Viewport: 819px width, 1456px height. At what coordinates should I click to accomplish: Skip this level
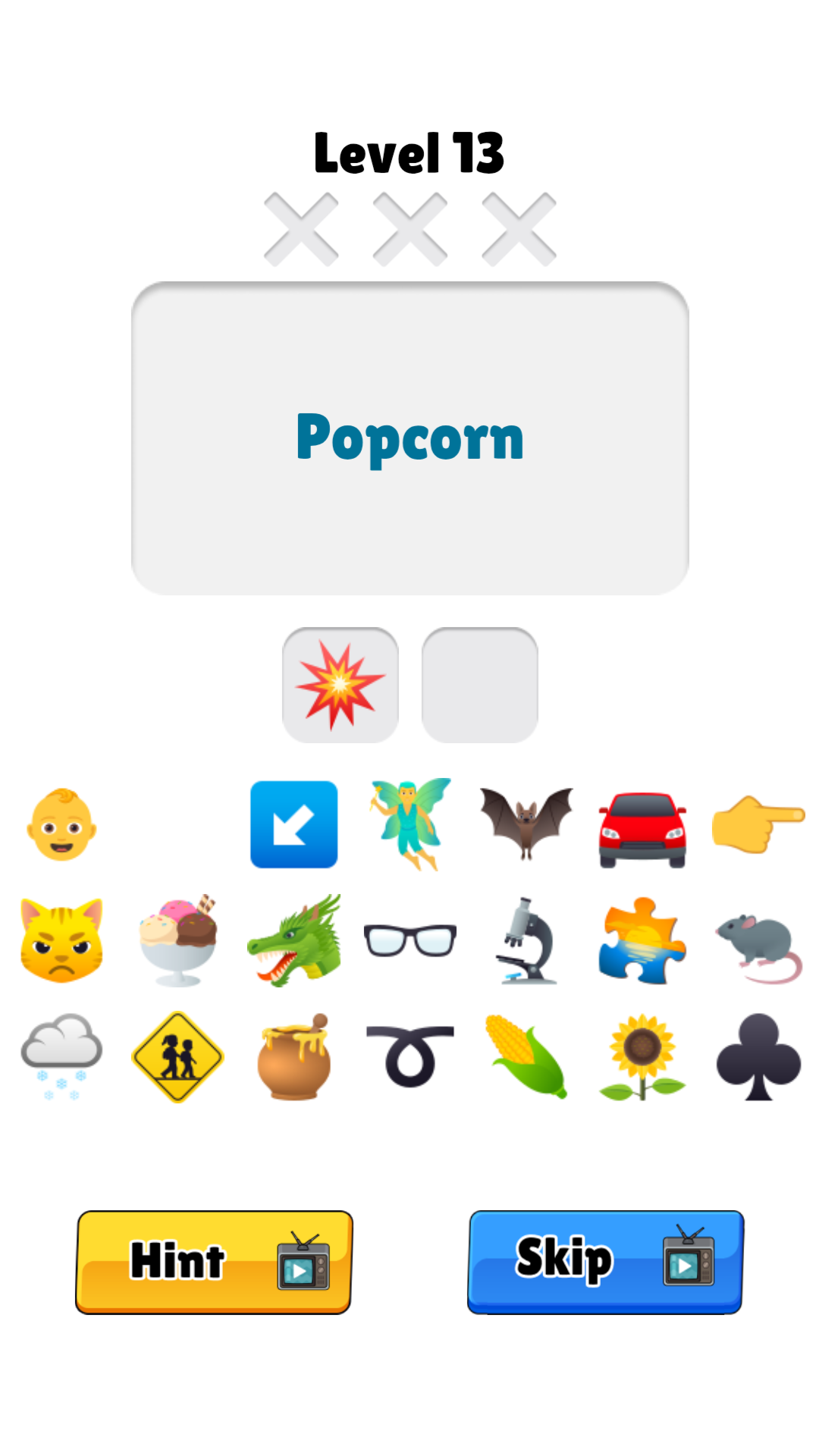[x=605, y=1262]
